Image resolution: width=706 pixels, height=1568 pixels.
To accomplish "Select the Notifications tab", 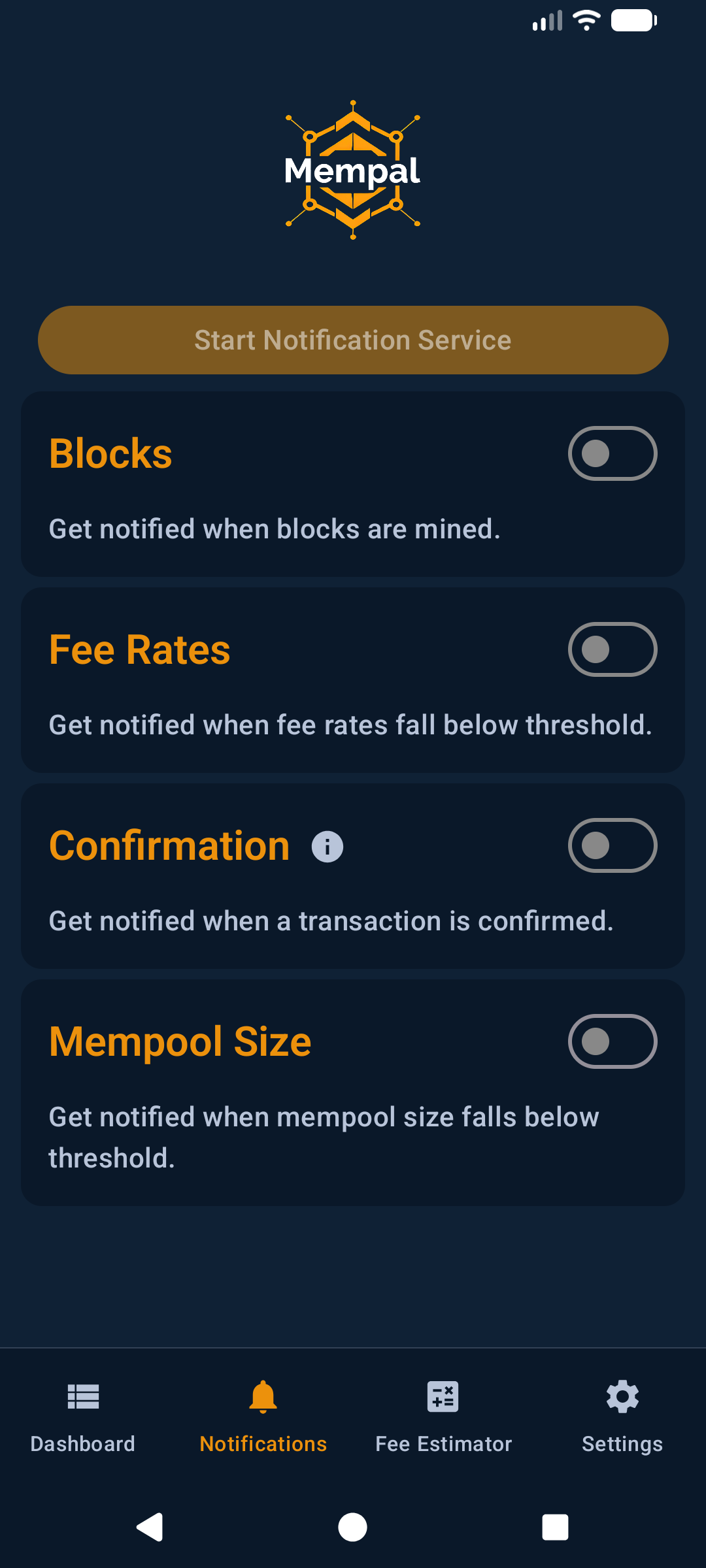I will tap(263, 1415).
